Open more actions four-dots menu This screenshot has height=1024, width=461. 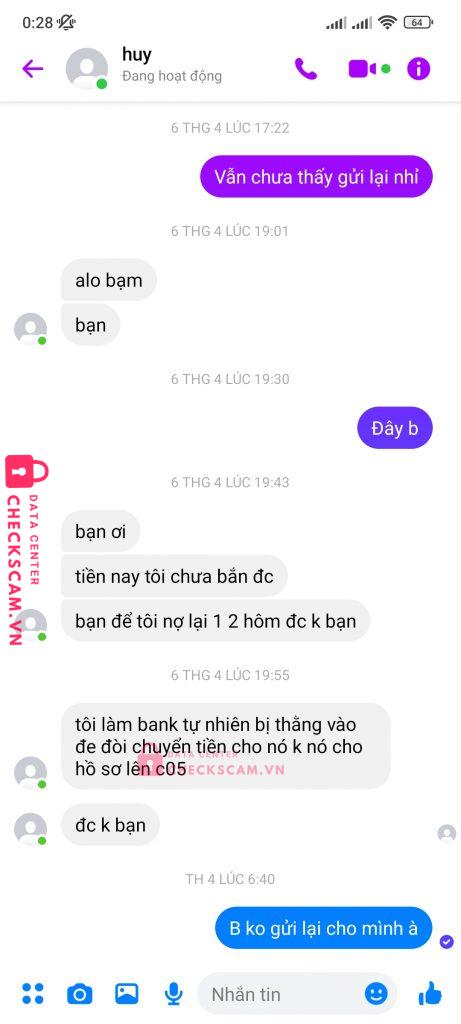pyautogui.click(x=33, y=993)
